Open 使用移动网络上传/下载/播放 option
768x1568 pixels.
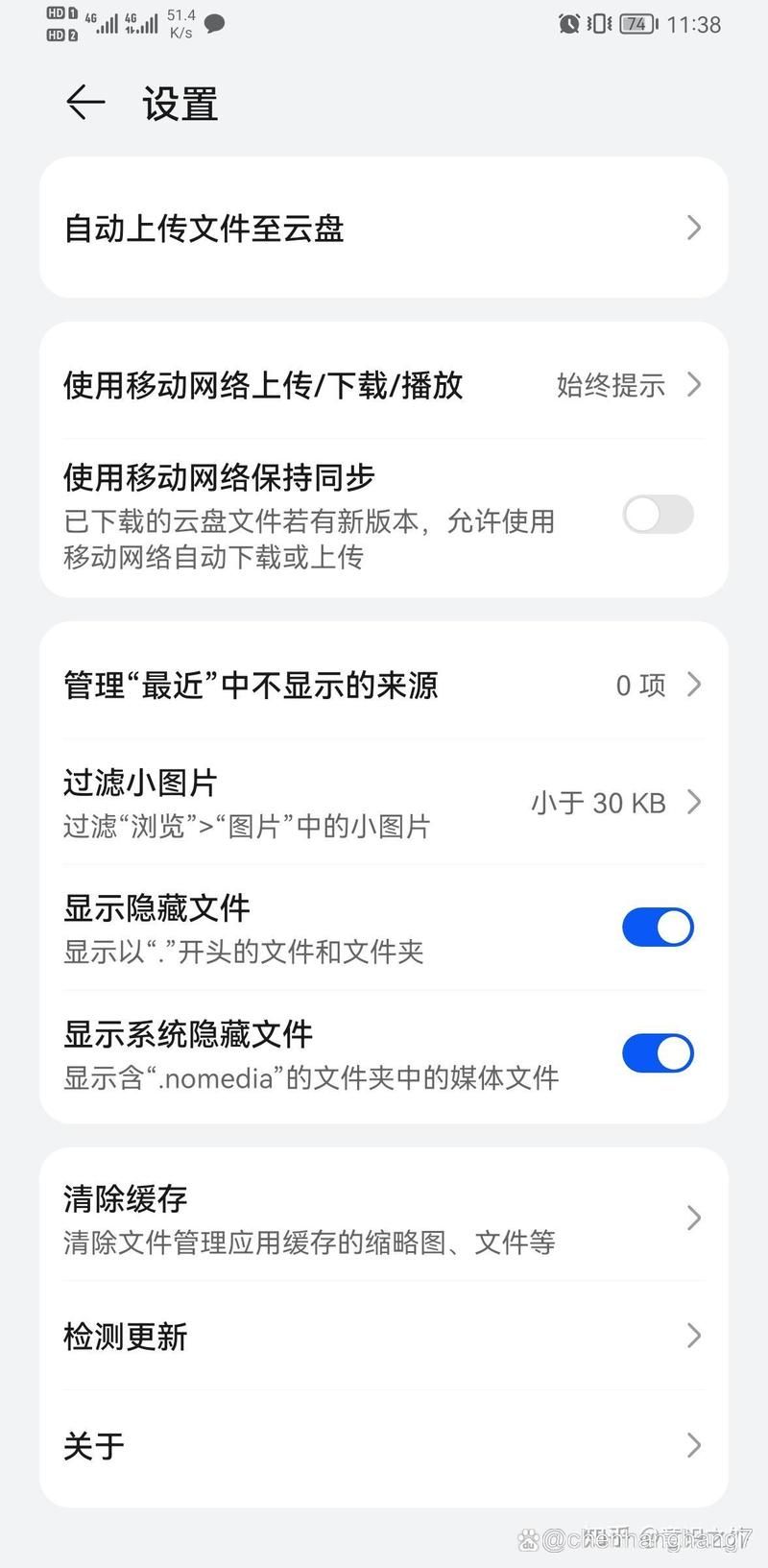[382, 385]
